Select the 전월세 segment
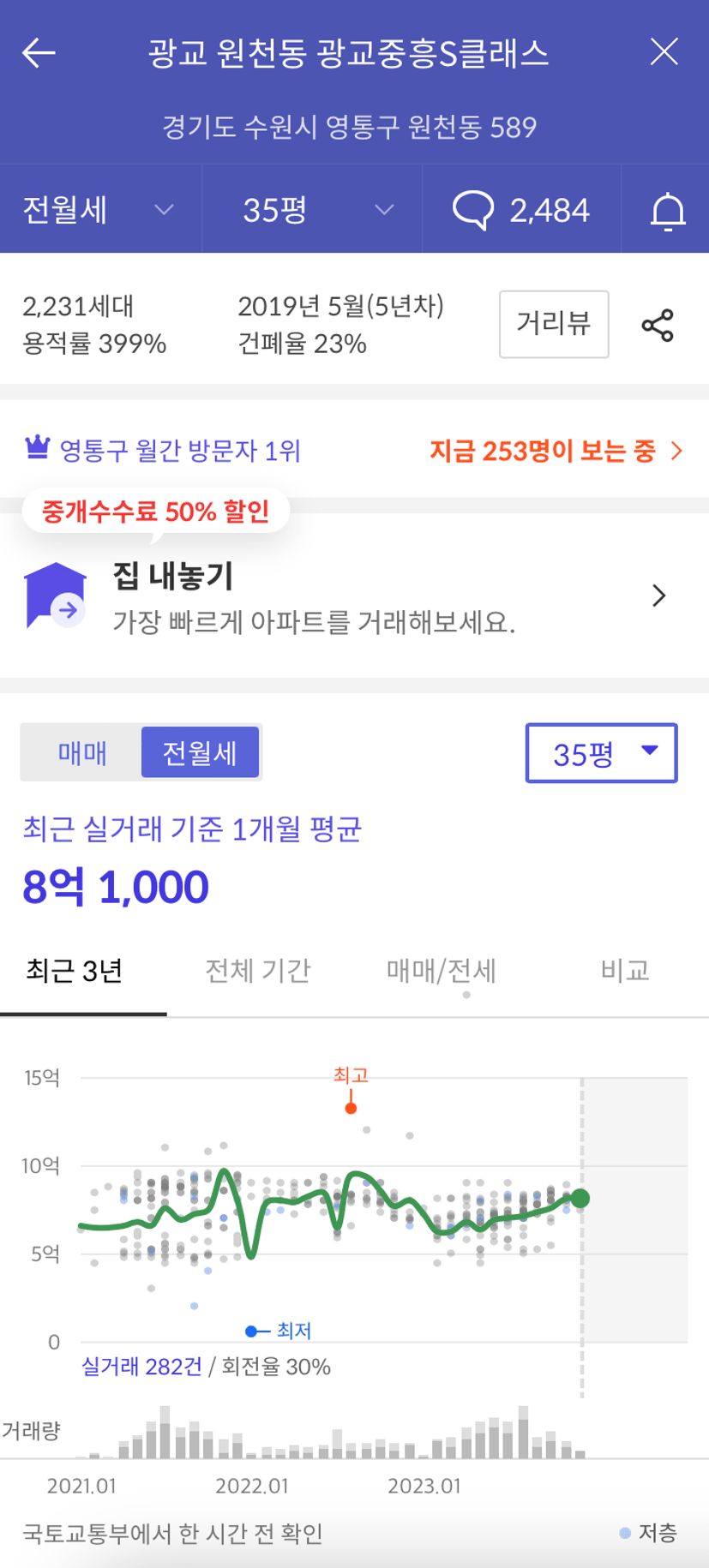709x1568 pixels. 200,752
